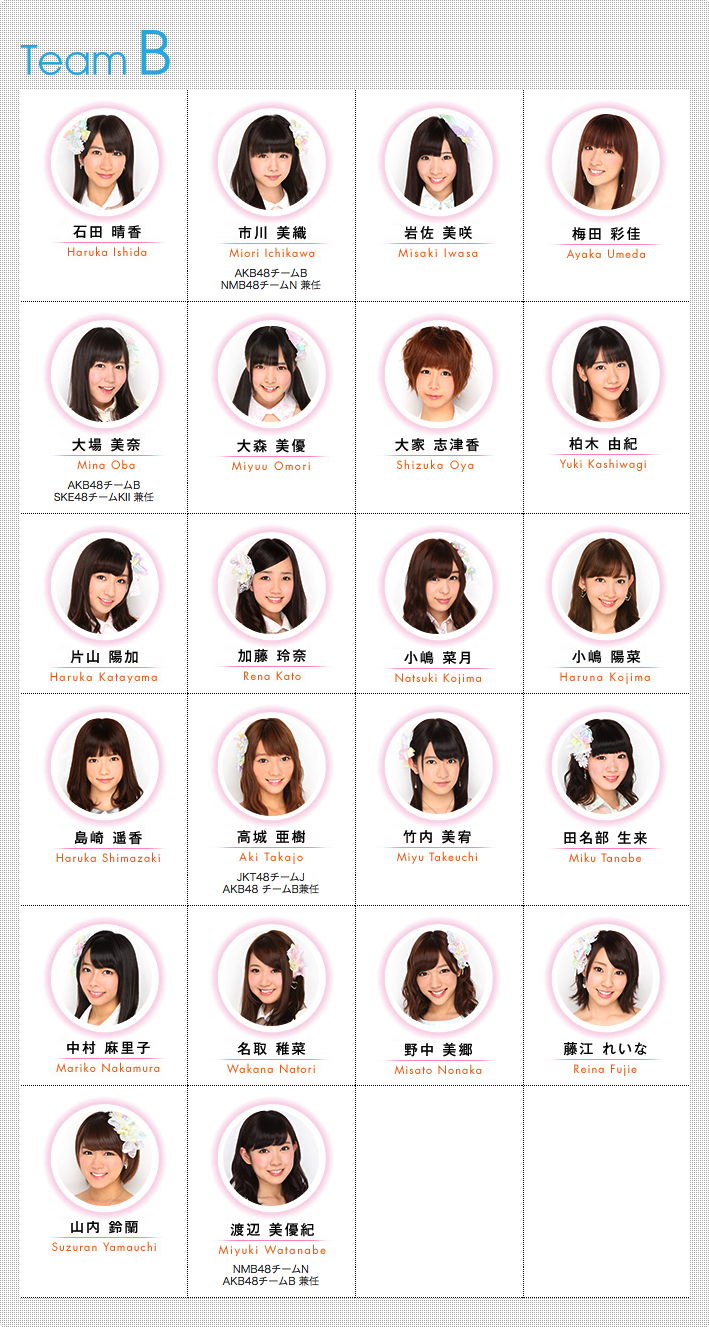This screenshot has width=709, height=1327.
Task: Tap the Ayaka Umeda member tile
Action: point(607,195)
